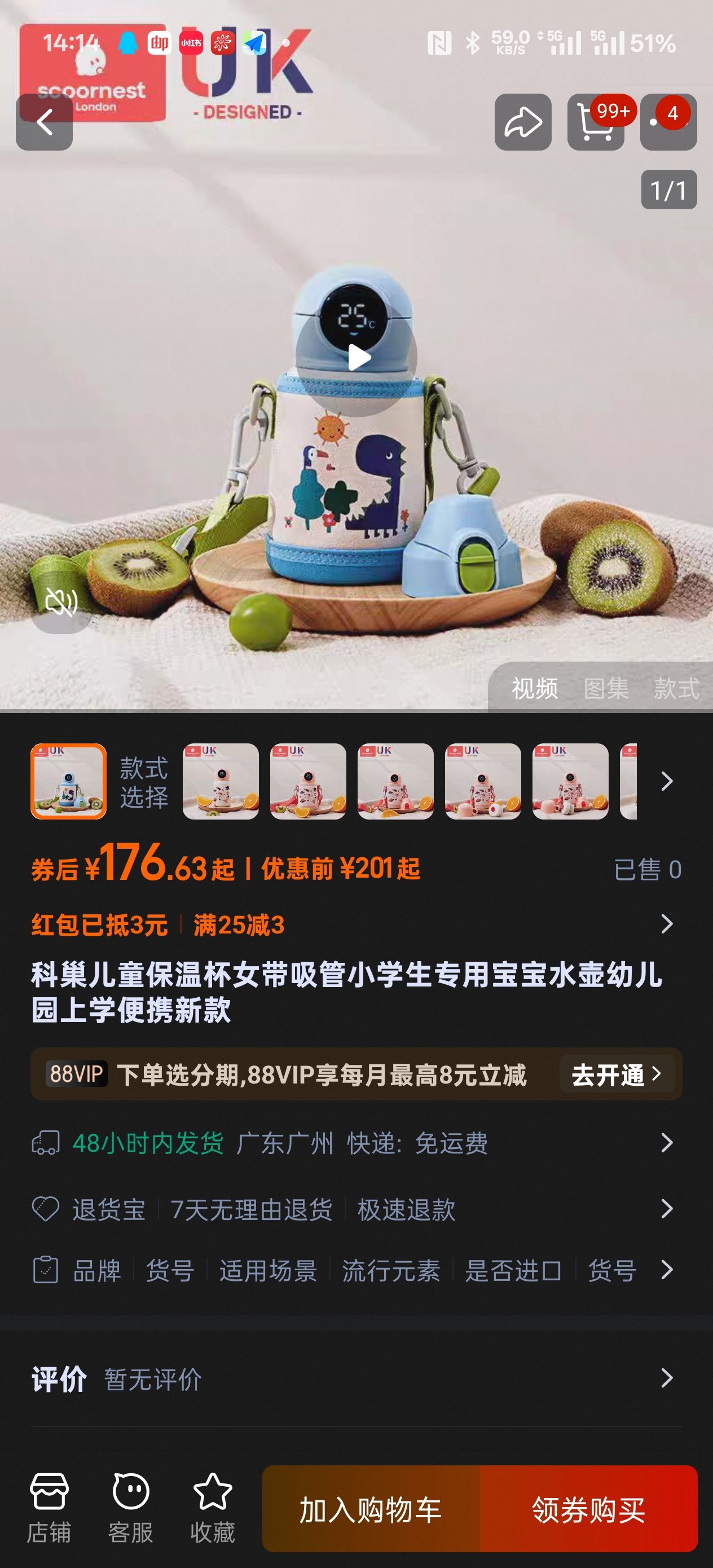Open the 评价 reviews section
Screen dimensions: 713x1568
[x=356, y=1378]
